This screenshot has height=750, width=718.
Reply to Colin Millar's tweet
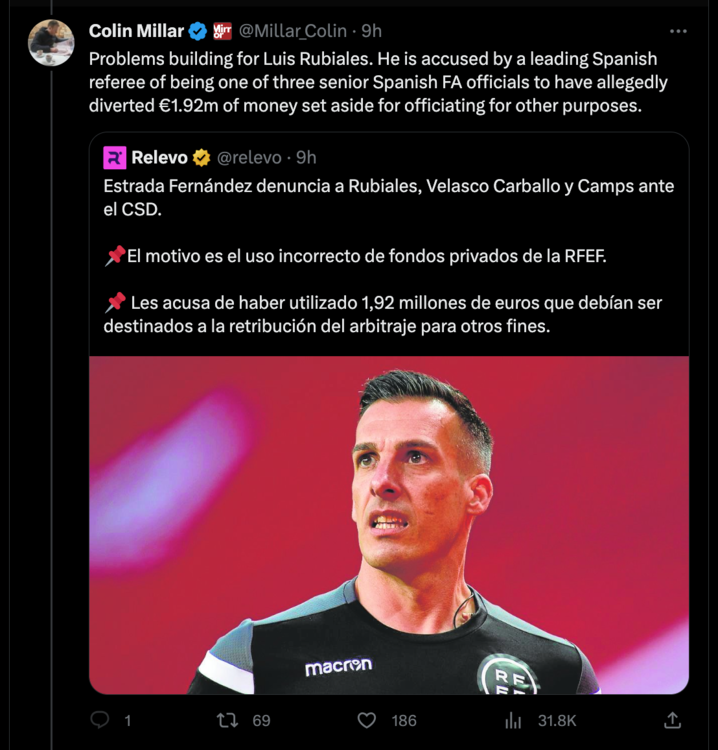[x=100, y=720]
